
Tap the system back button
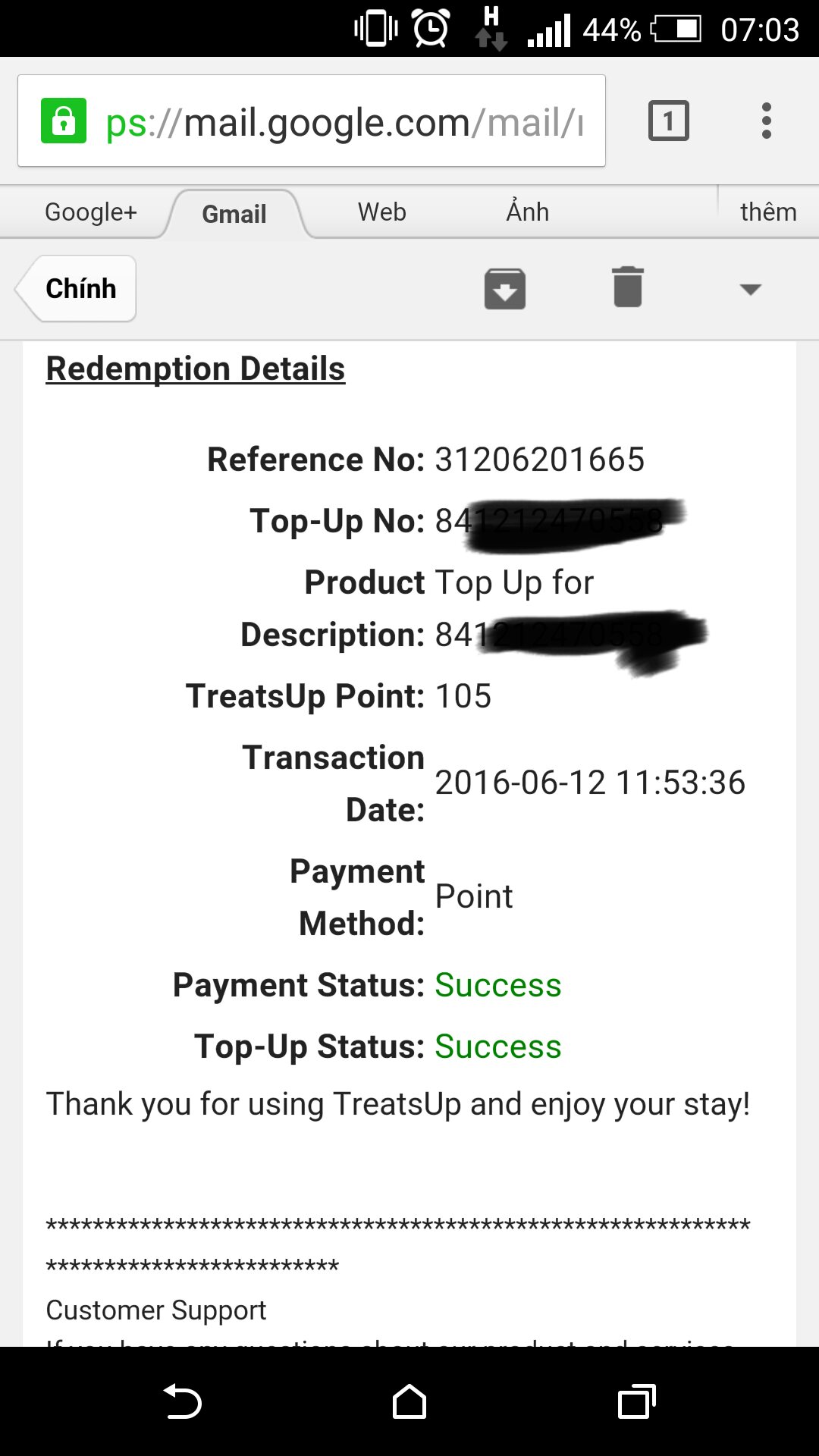tap(183, 1401)
